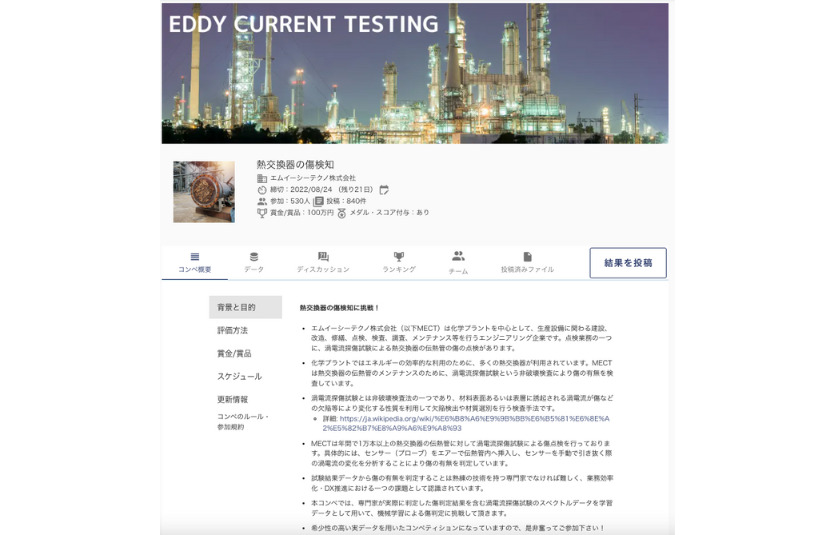Open the ディスカッション tab
835x535 pixels.
(323, 263)
